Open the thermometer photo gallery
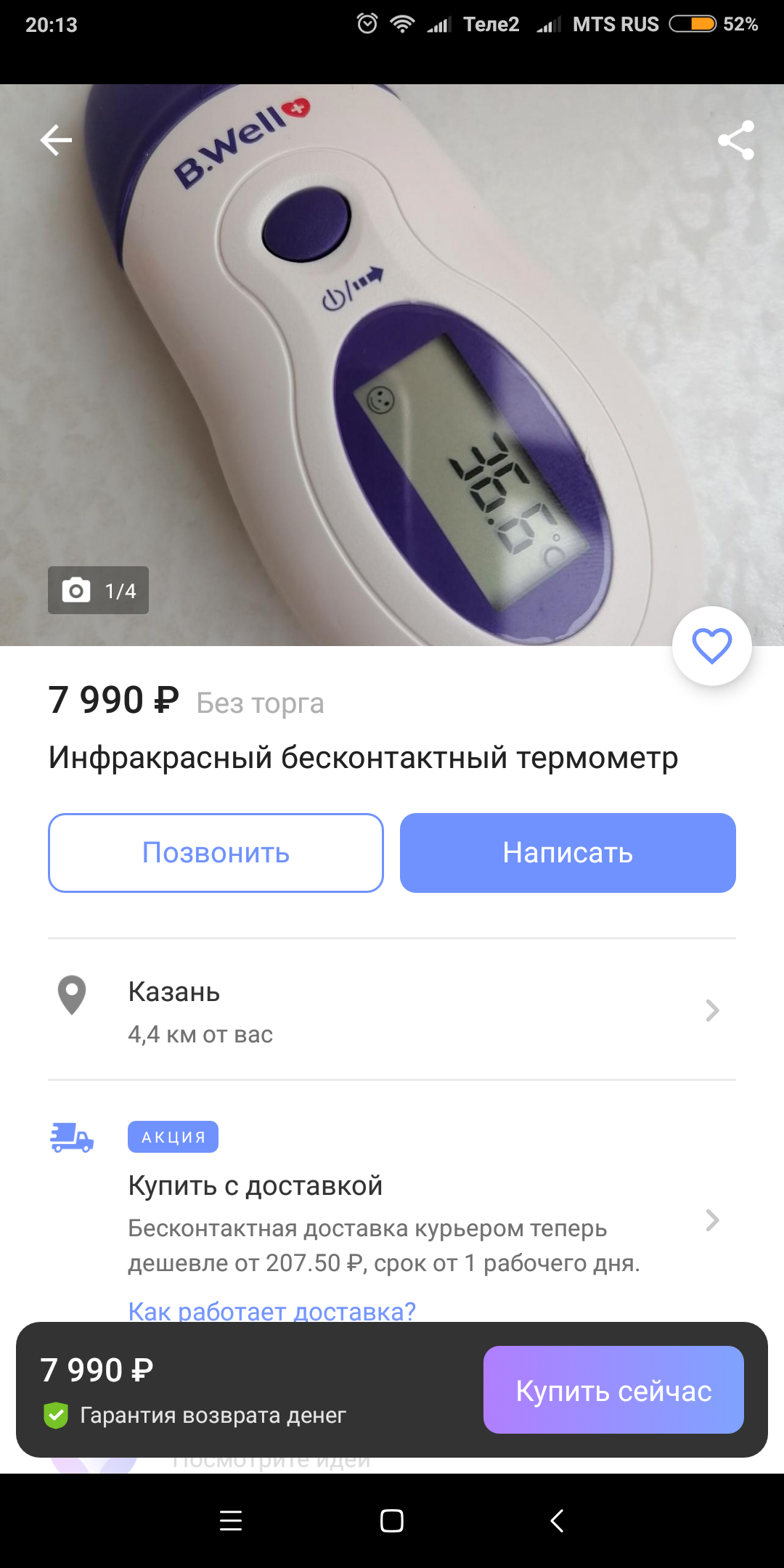784x1568 pixels. pyautogui.click(x=392, y=363)
